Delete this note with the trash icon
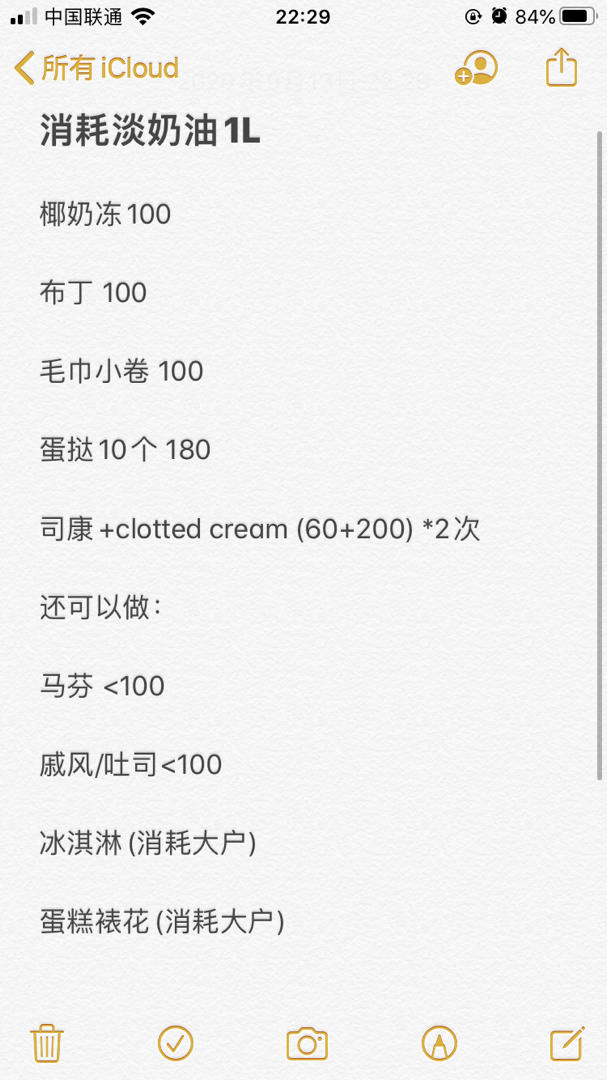 point(47,1042)
